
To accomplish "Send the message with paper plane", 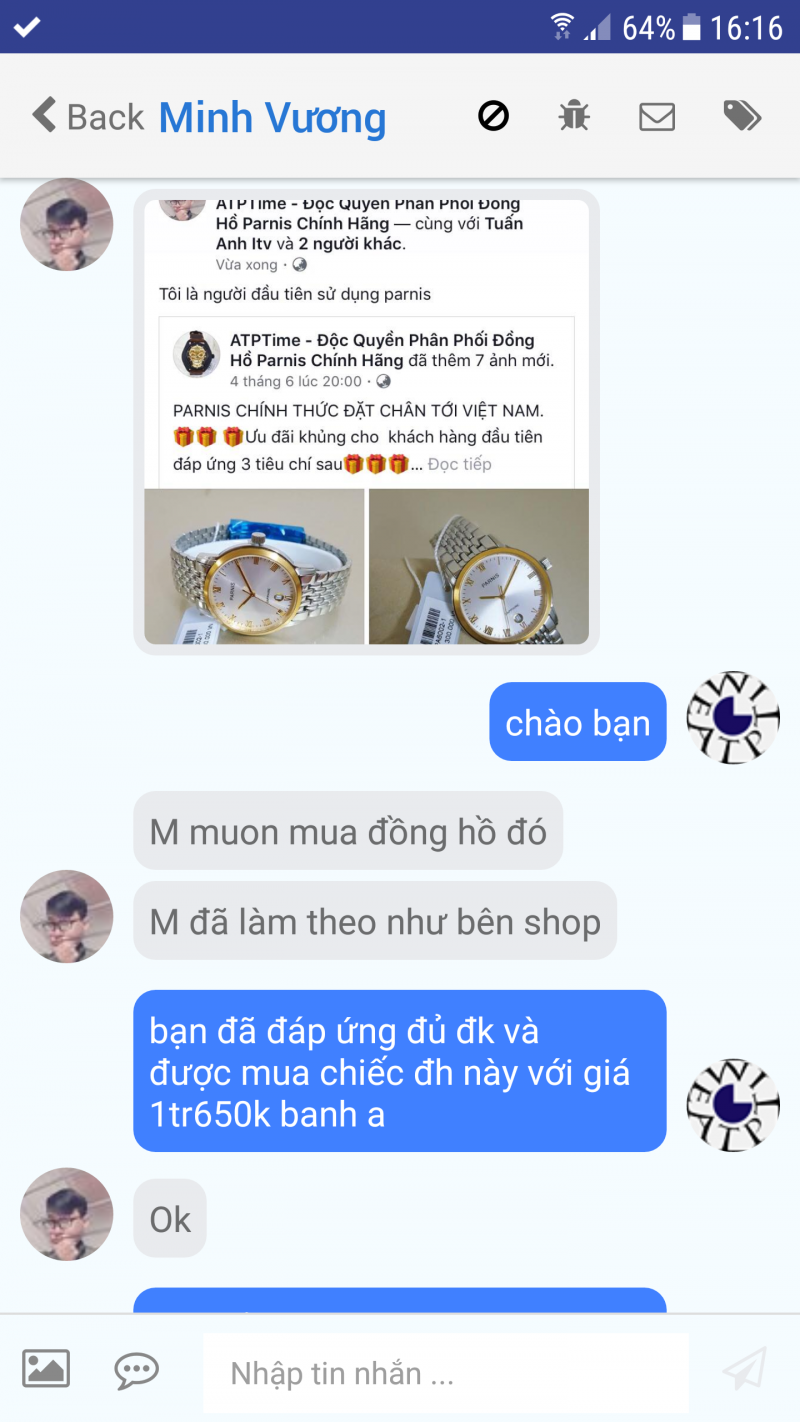I will 744,1368.
